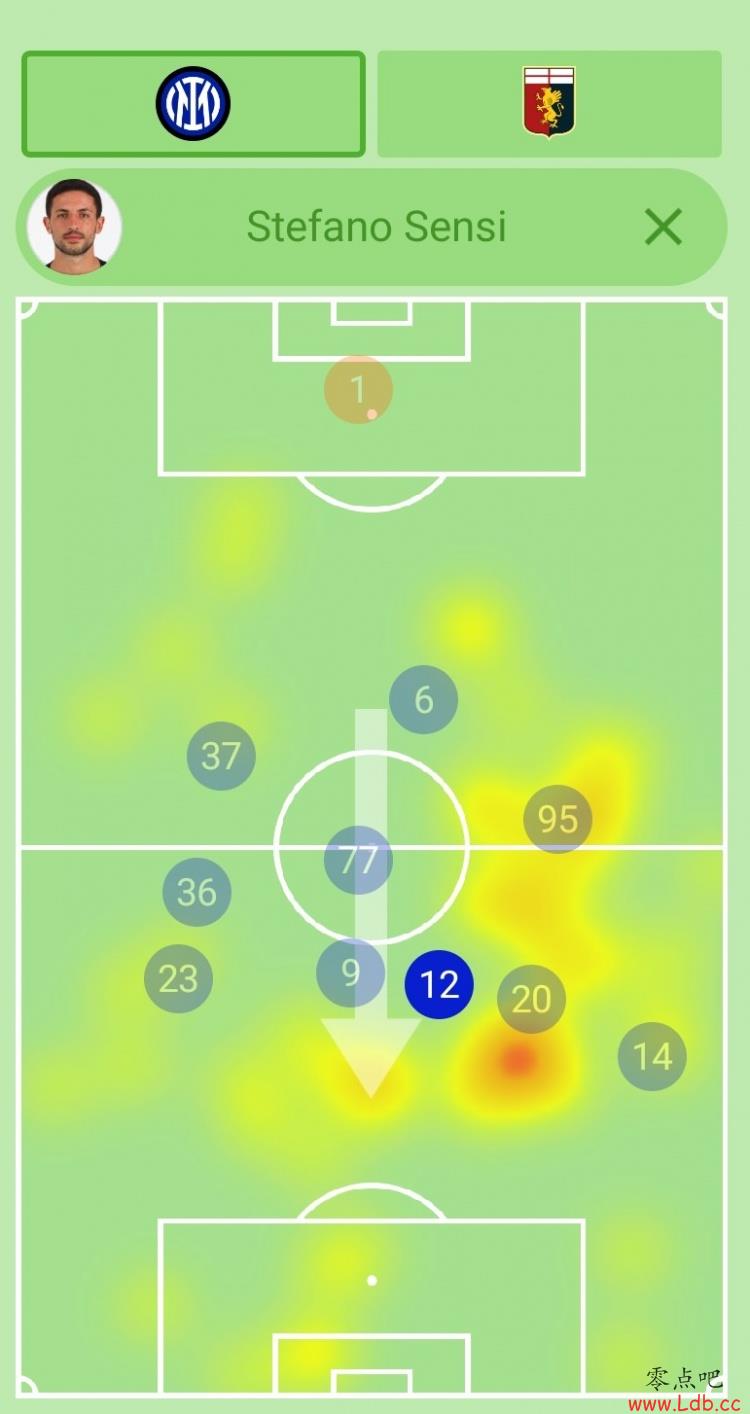This screenshot has height=1414, width=750.
Task: Select player number 9 on pitch
Action: point(350,973)
